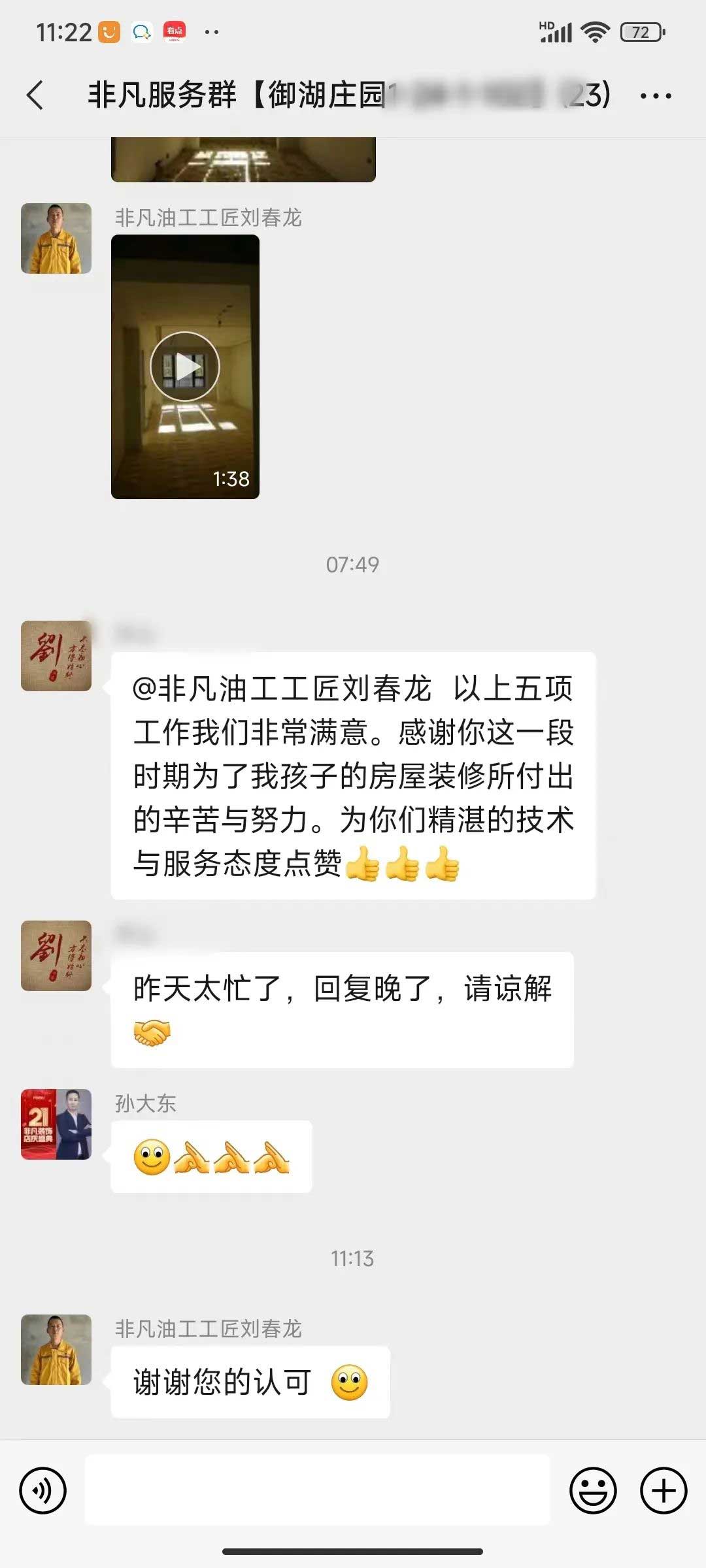This screenshot has width=706, height=1568.
Task: Tap the message text field
Action: [318, 1490]
